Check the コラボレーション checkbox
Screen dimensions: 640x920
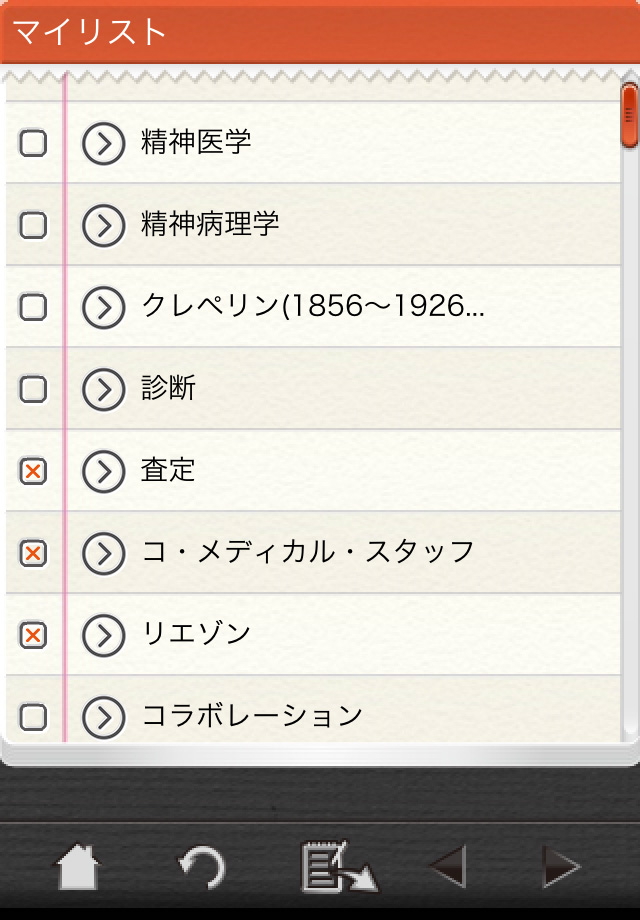pos(34,716)
